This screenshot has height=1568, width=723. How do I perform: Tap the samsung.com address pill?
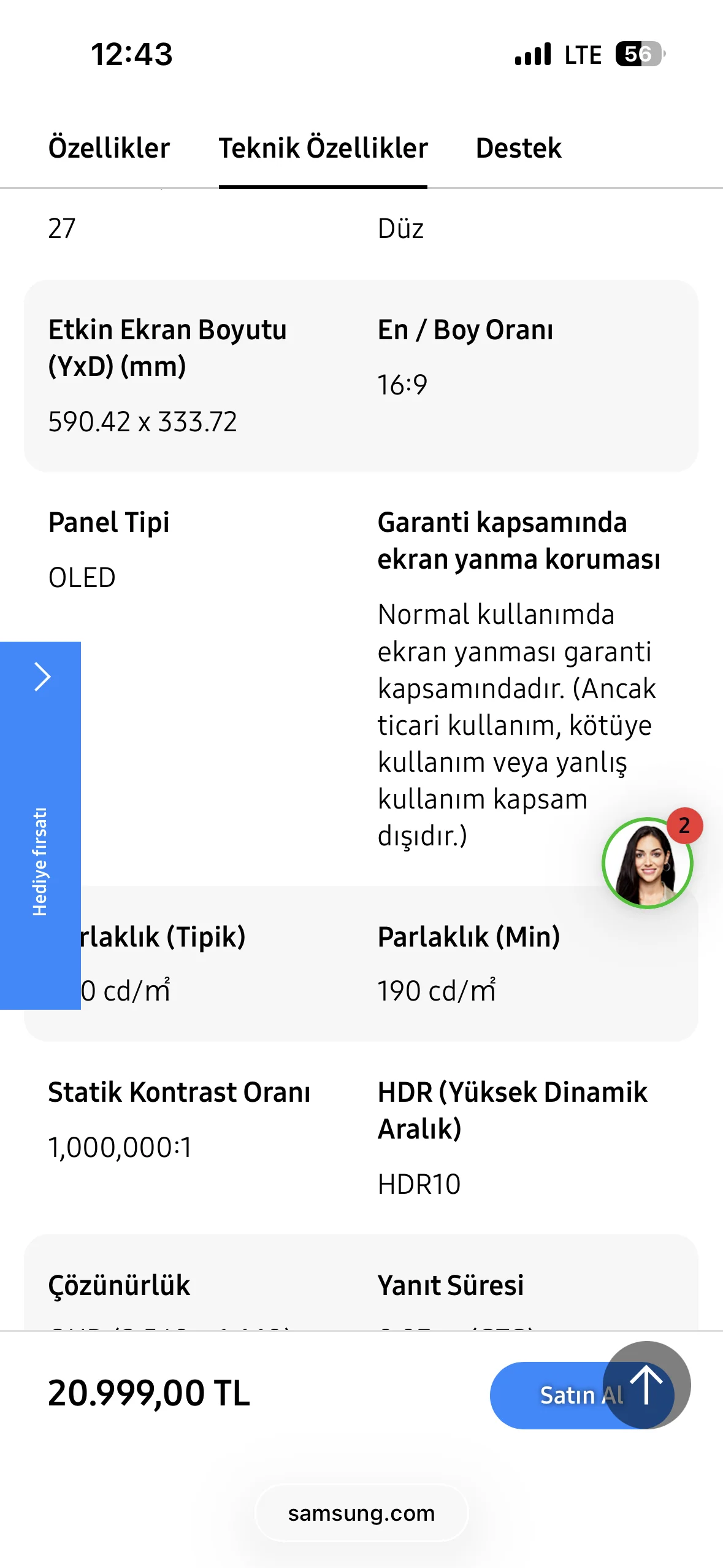(361, 1513)
